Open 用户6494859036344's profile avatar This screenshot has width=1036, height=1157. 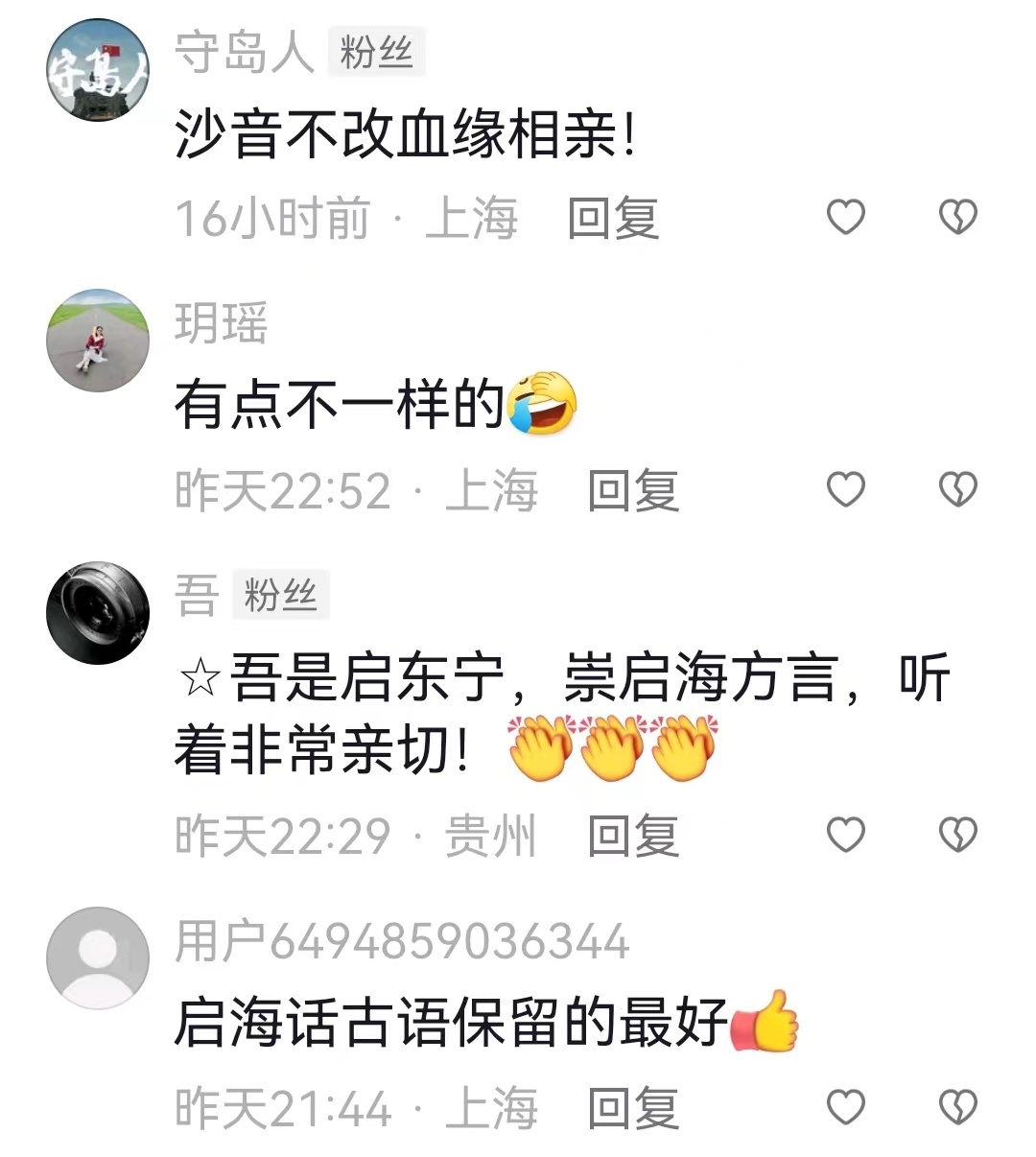tap(98, 957)
